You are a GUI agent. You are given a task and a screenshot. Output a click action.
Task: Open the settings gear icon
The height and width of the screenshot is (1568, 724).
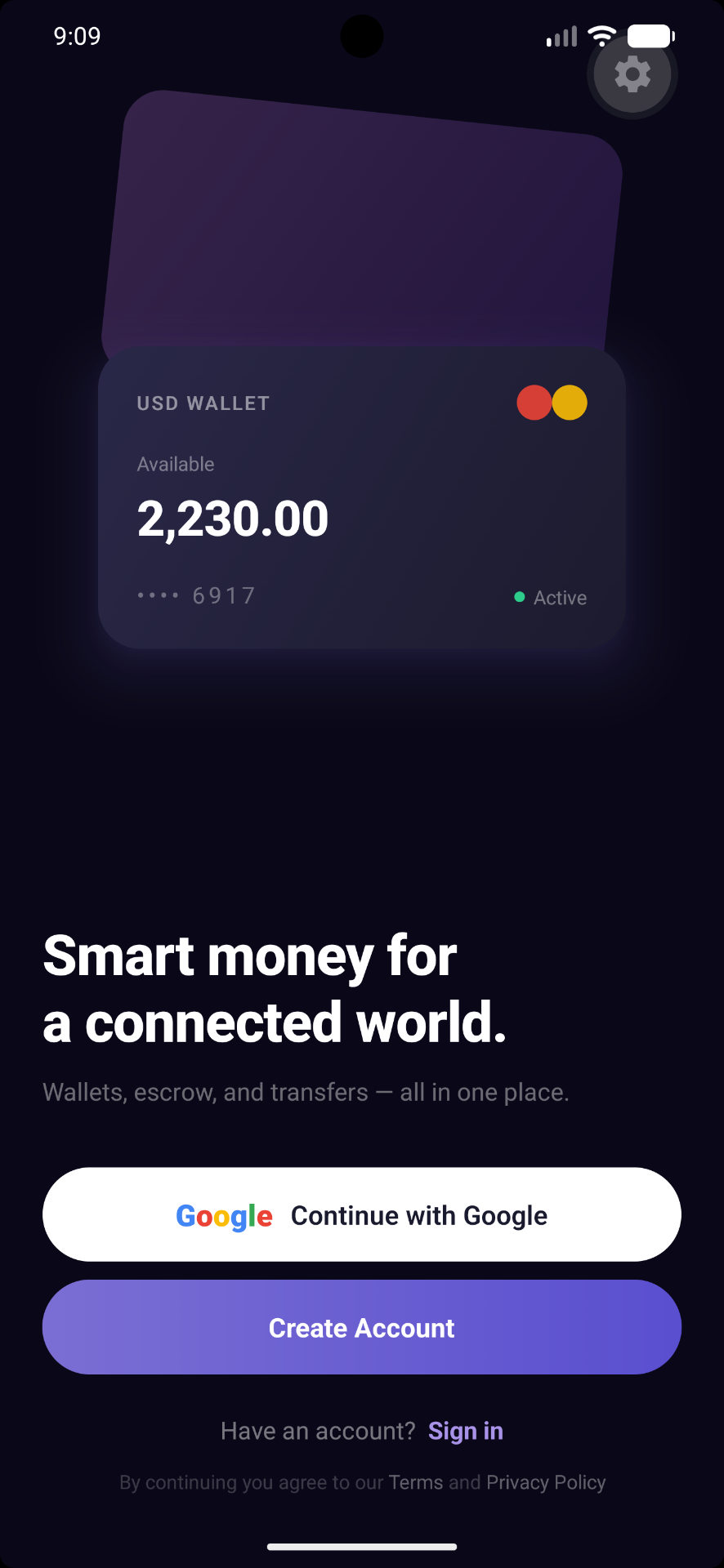tap(632, 74)
